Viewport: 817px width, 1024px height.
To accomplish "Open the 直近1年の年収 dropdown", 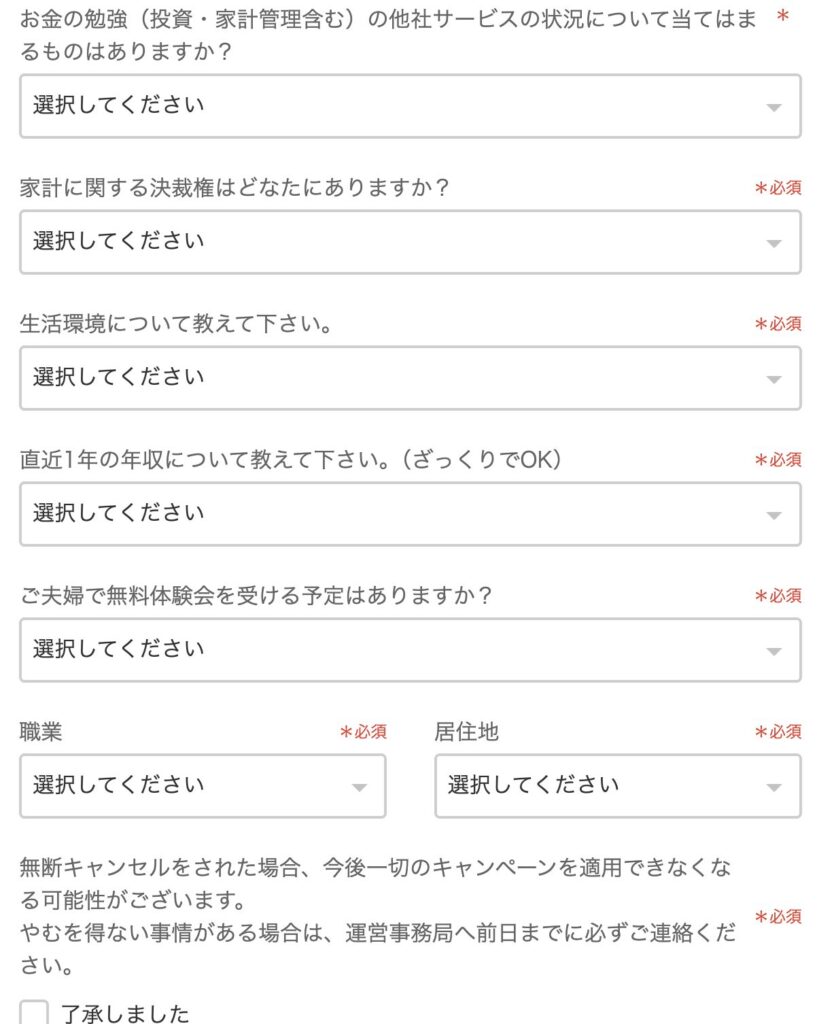I will click(410, 514).
